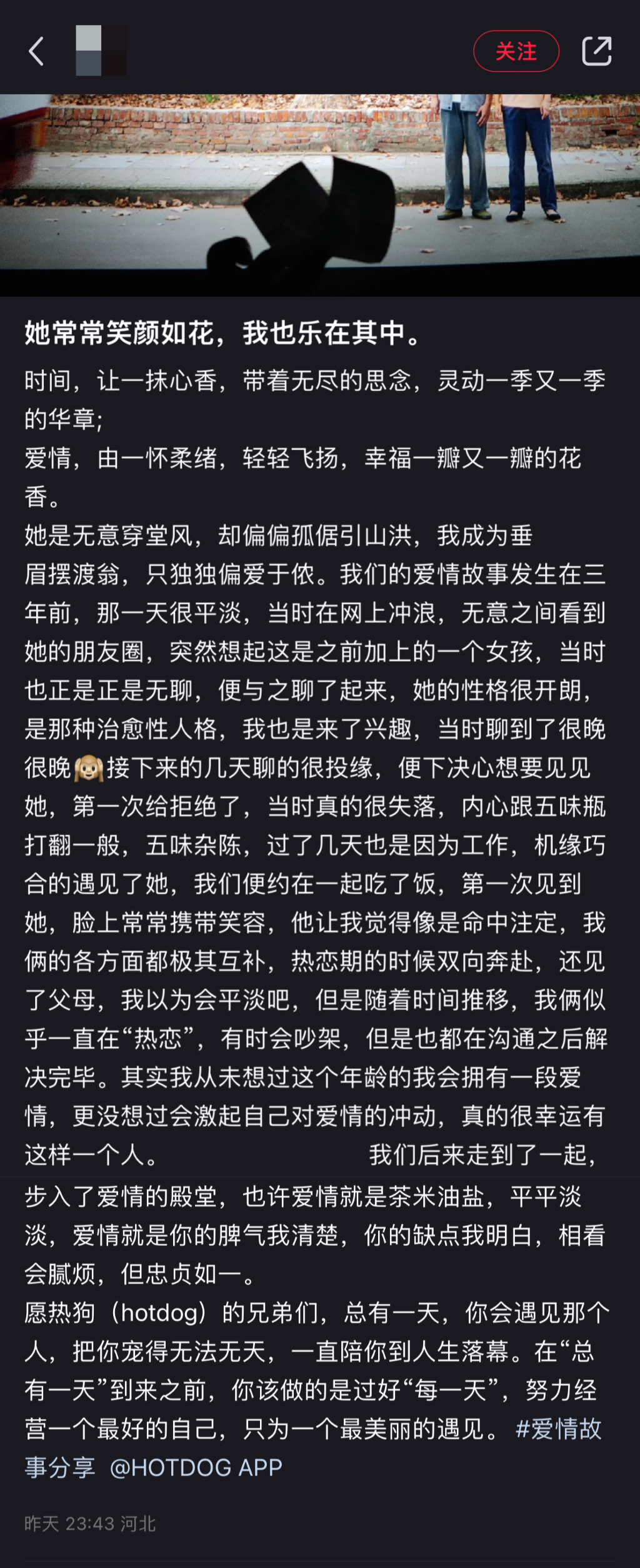Screen dimensions: 640x1568
Task: Share this post via share icon
Action: click(x=596, y=51)
